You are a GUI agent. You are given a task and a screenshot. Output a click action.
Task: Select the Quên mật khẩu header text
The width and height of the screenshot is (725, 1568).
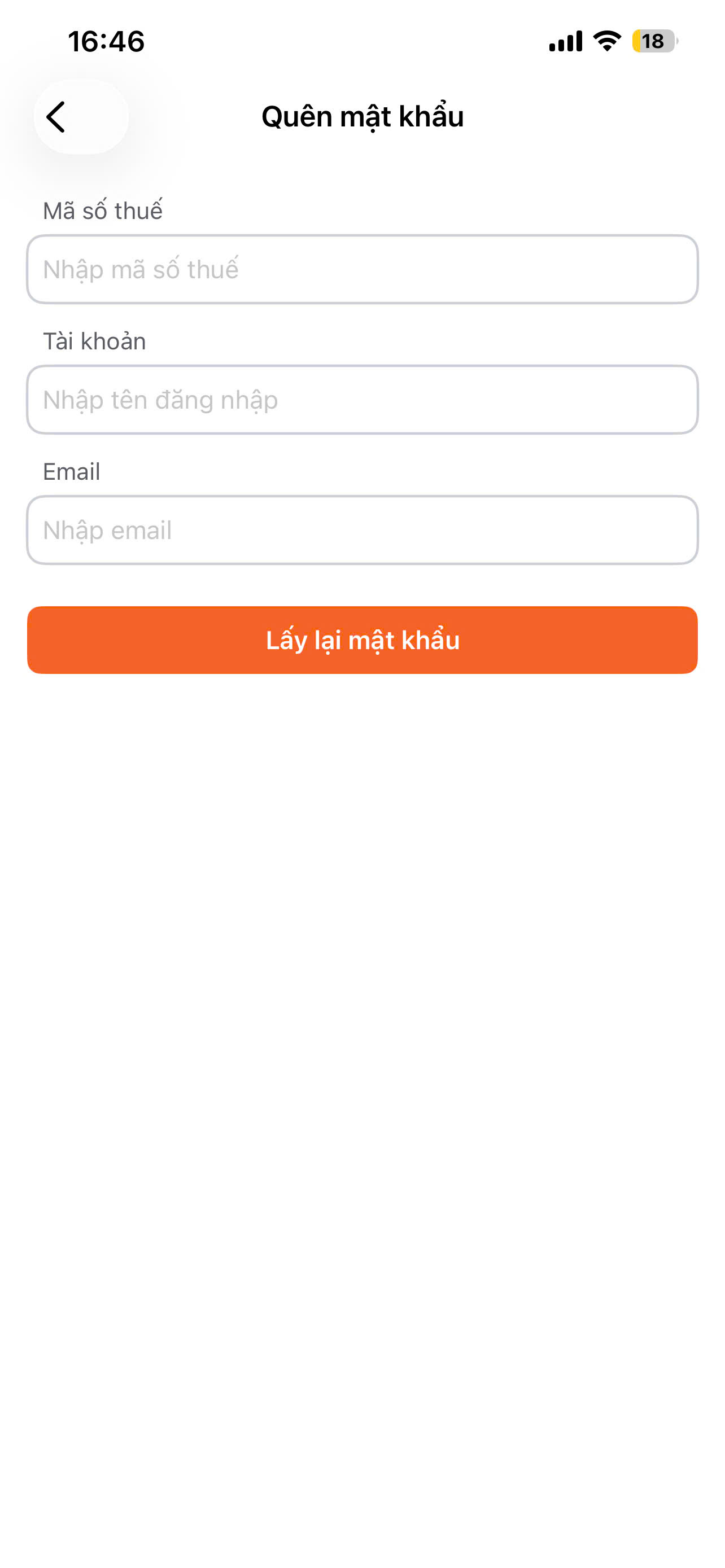point(362,116)
